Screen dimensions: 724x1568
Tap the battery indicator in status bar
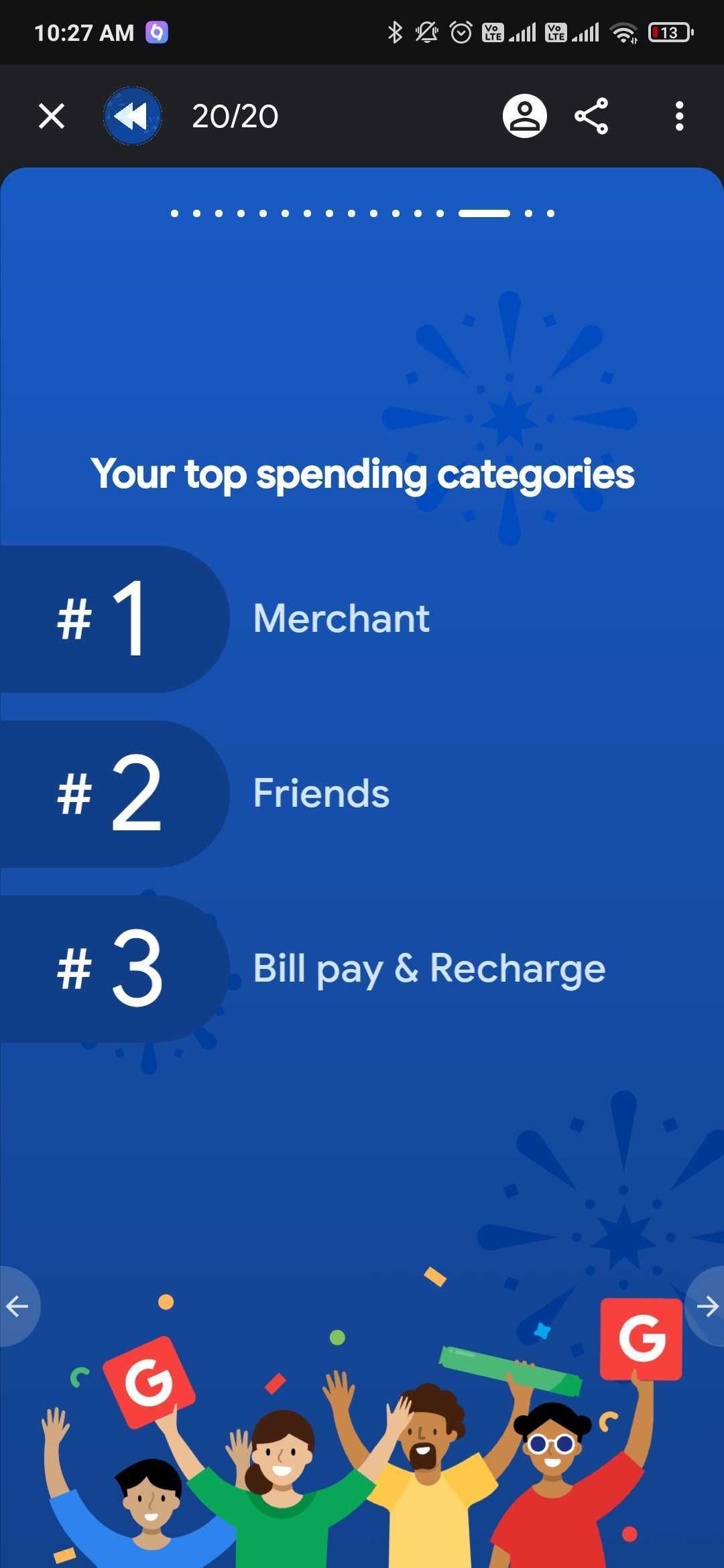(670, 31)
